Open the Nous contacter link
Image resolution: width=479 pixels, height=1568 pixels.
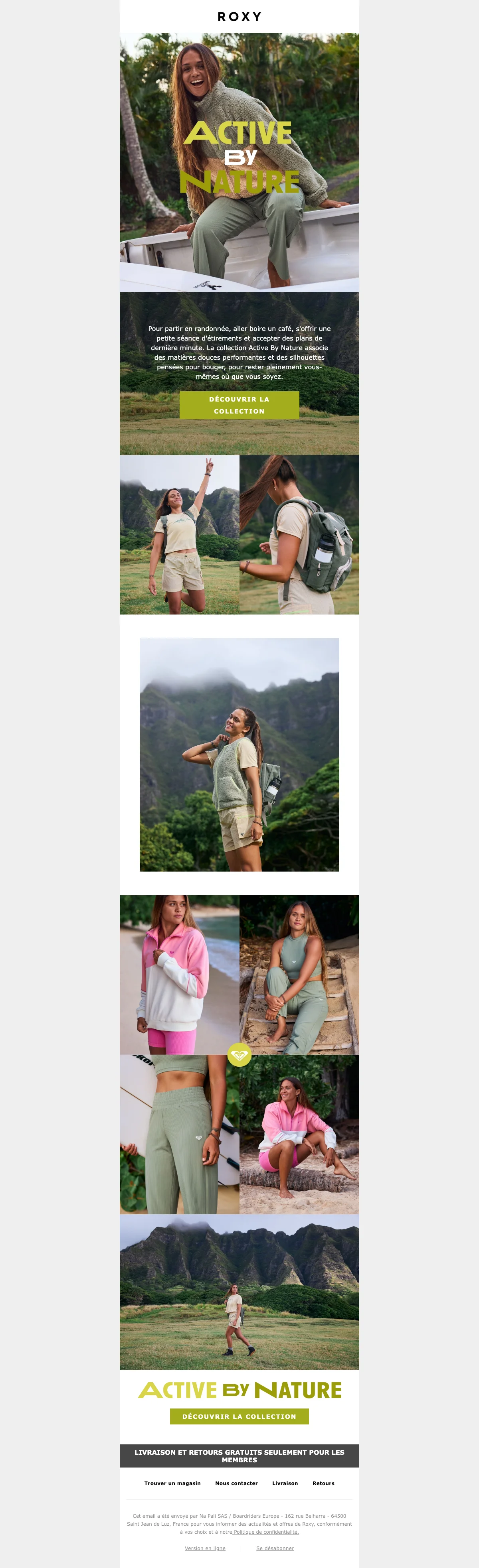pyautogui.click(x=236, y=1483)
